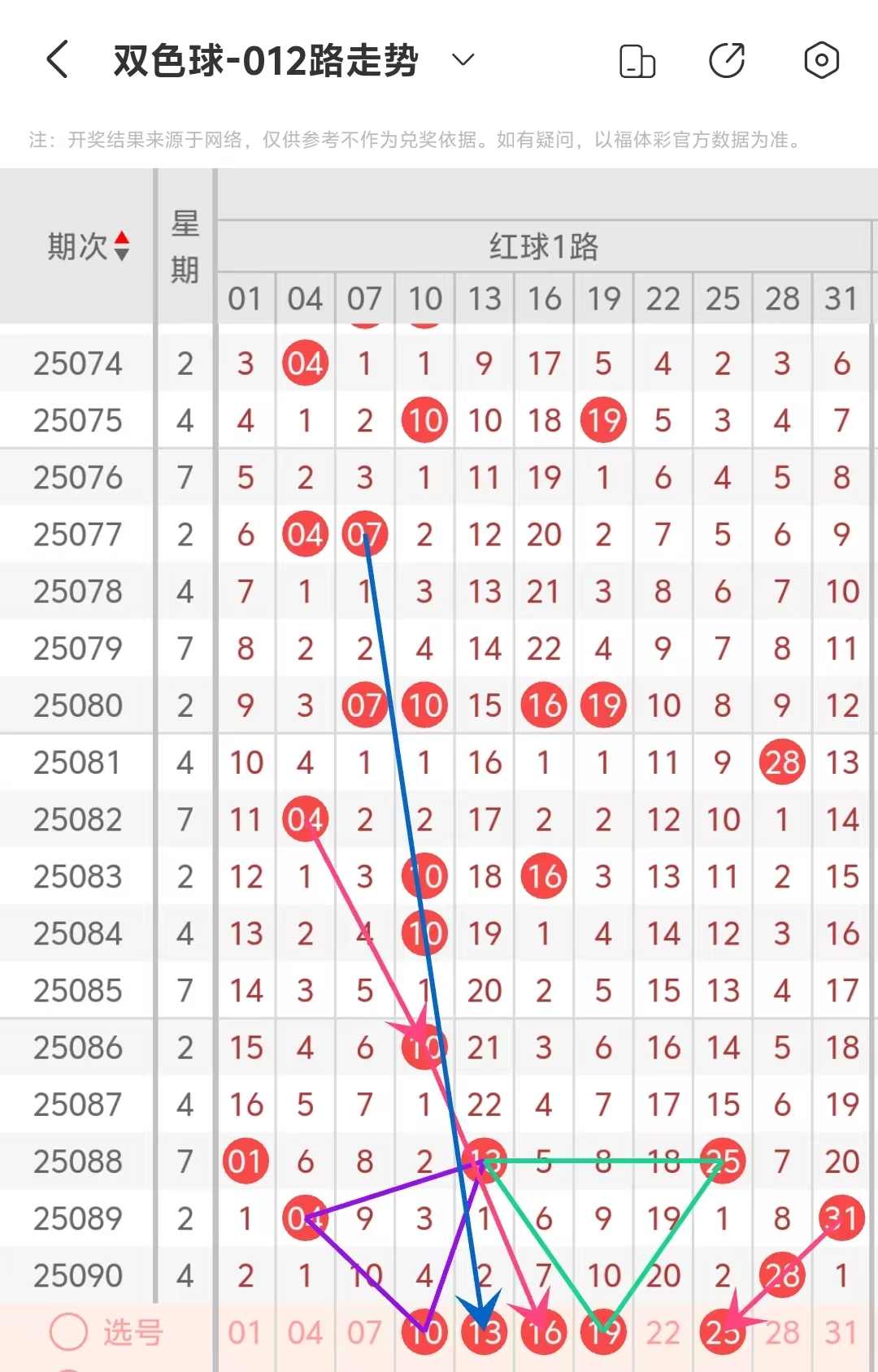Deselect number 10 in the 选号 row
This screenshot has height=1372, width=878.
coord(424,1332)
